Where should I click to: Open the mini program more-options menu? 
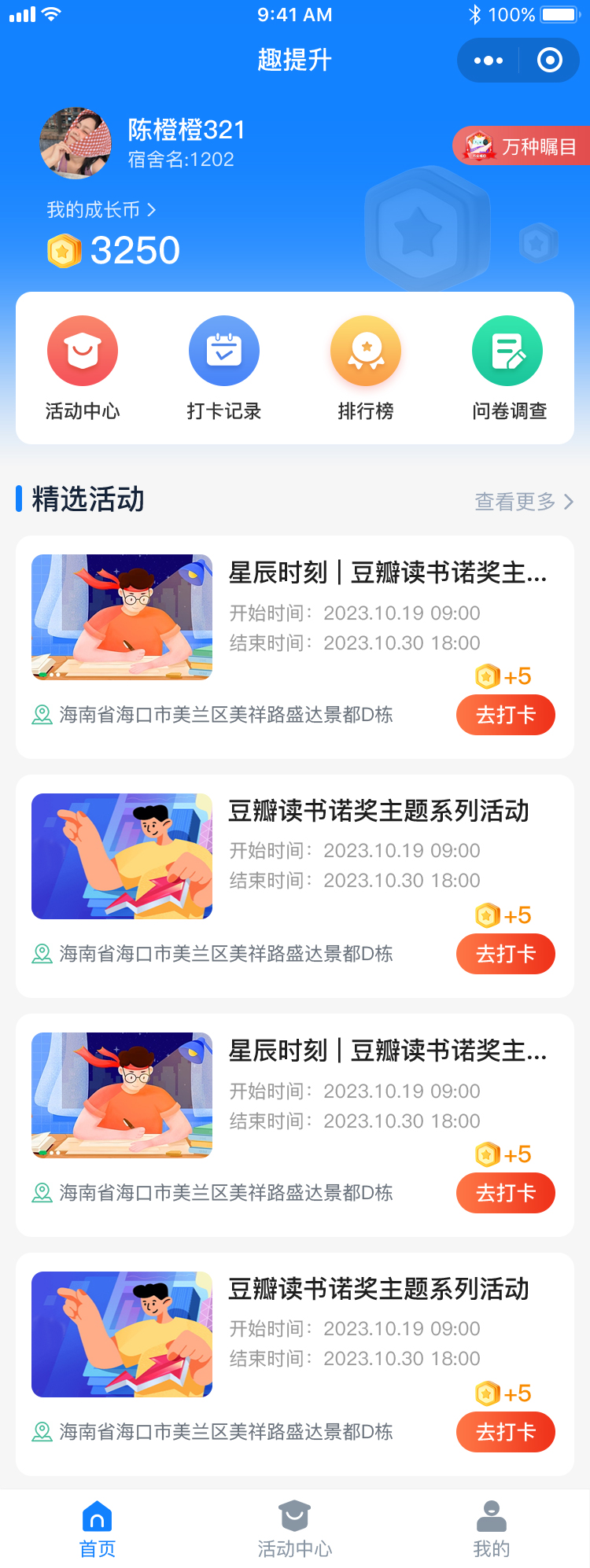point(489,61)
